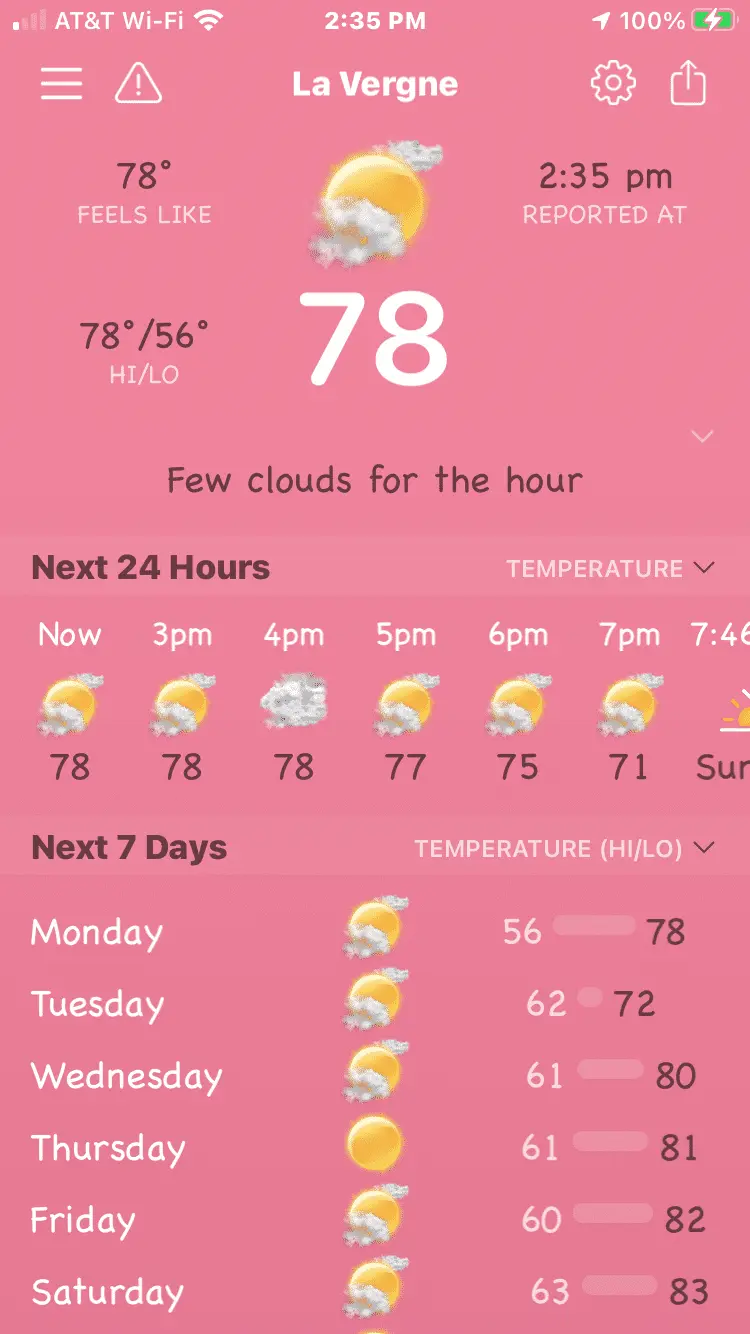750x1334 pixels.
Task: Open Next 7 Days TEMPERATURE (HI/LO) dropdown
Action: click(x=565, y=849)
